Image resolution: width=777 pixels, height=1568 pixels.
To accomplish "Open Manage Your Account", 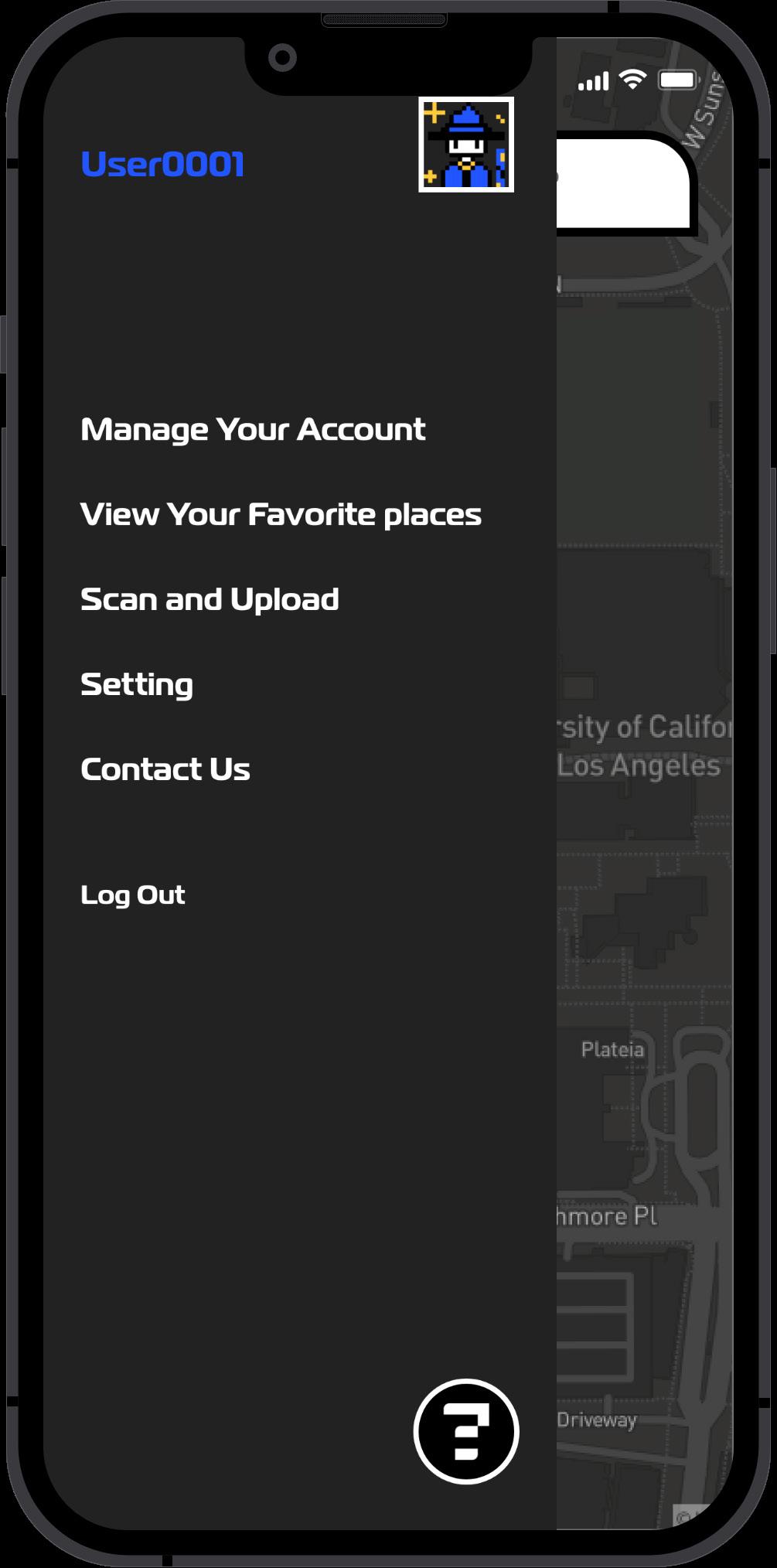I will point(253,431).
